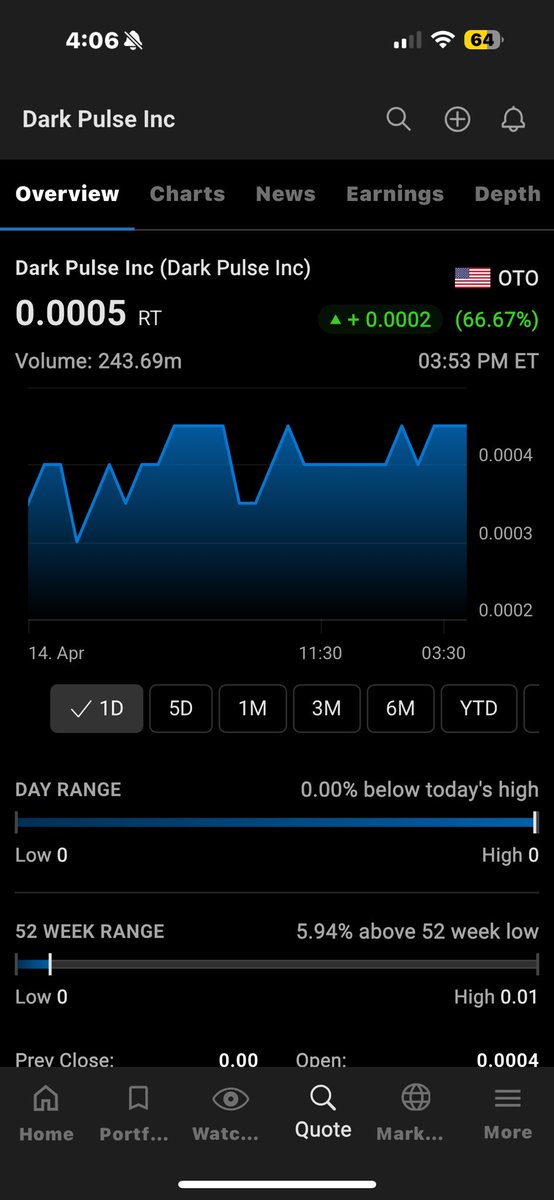Open the Watchlist bottom tab
Image resolution: width=554 pixels, height=1200 pixels.
point(230,1114)
